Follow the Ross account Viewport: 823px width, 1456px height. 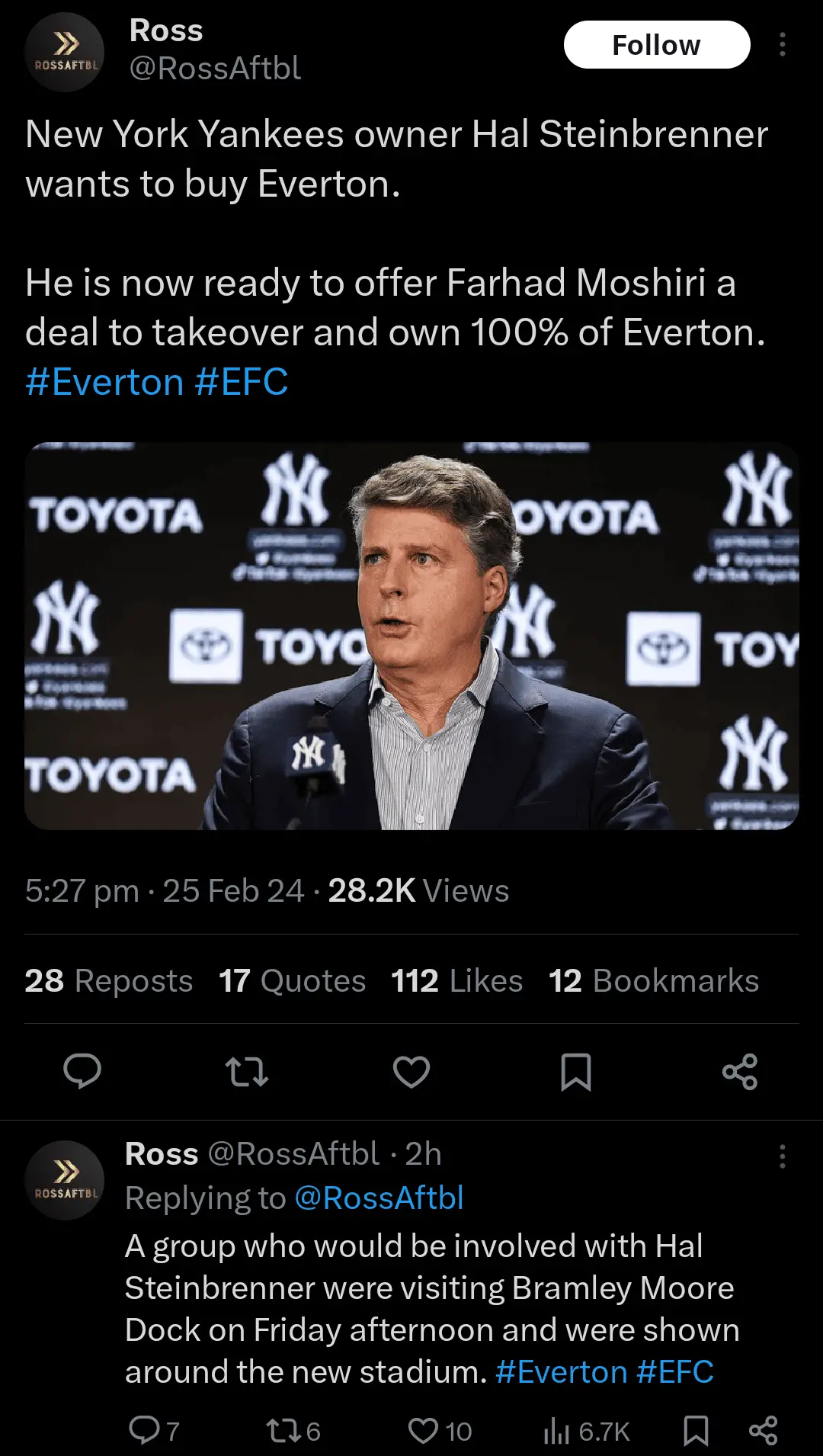[x=656, y=45]
